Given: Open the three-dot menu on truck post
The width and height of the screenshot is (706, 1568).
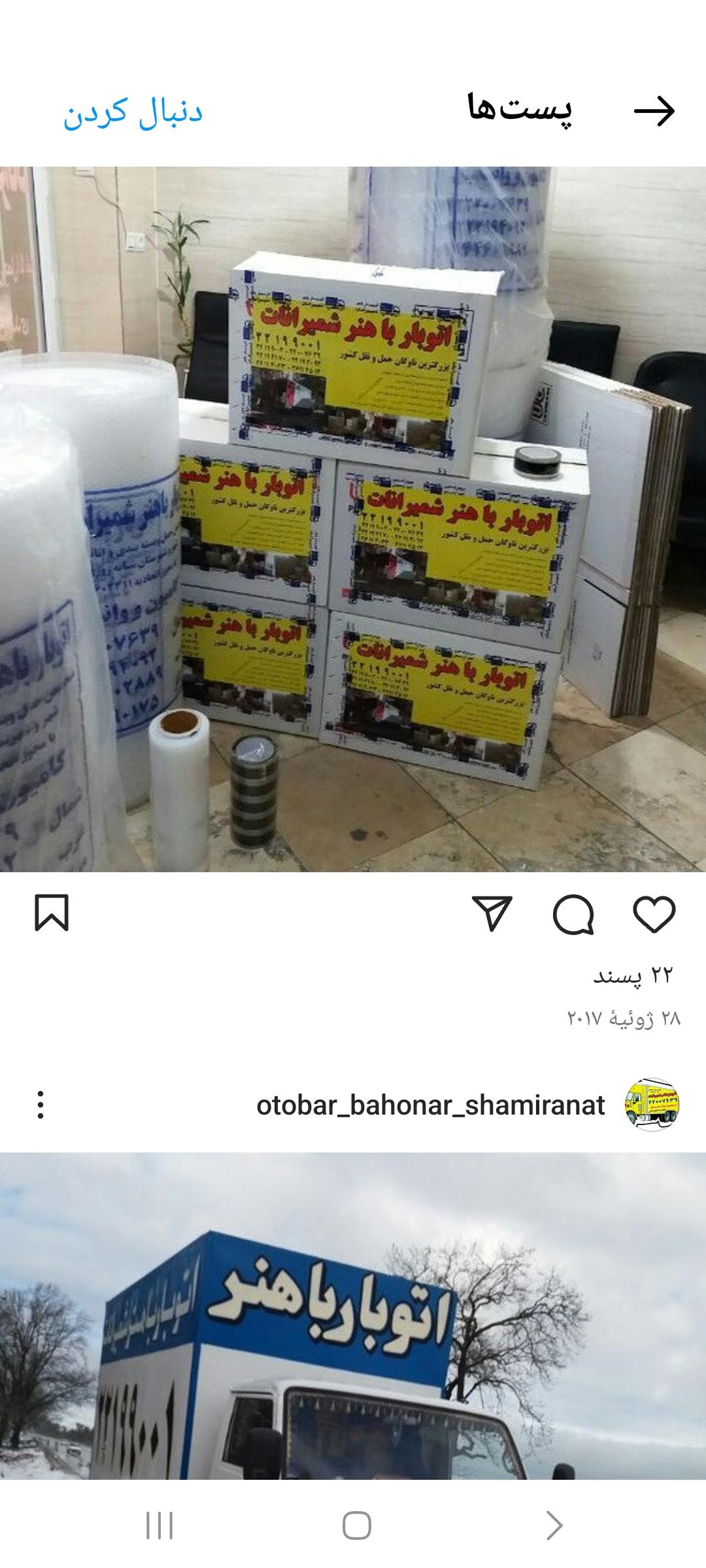Looking at the screenshot, I should (41, 1105).
